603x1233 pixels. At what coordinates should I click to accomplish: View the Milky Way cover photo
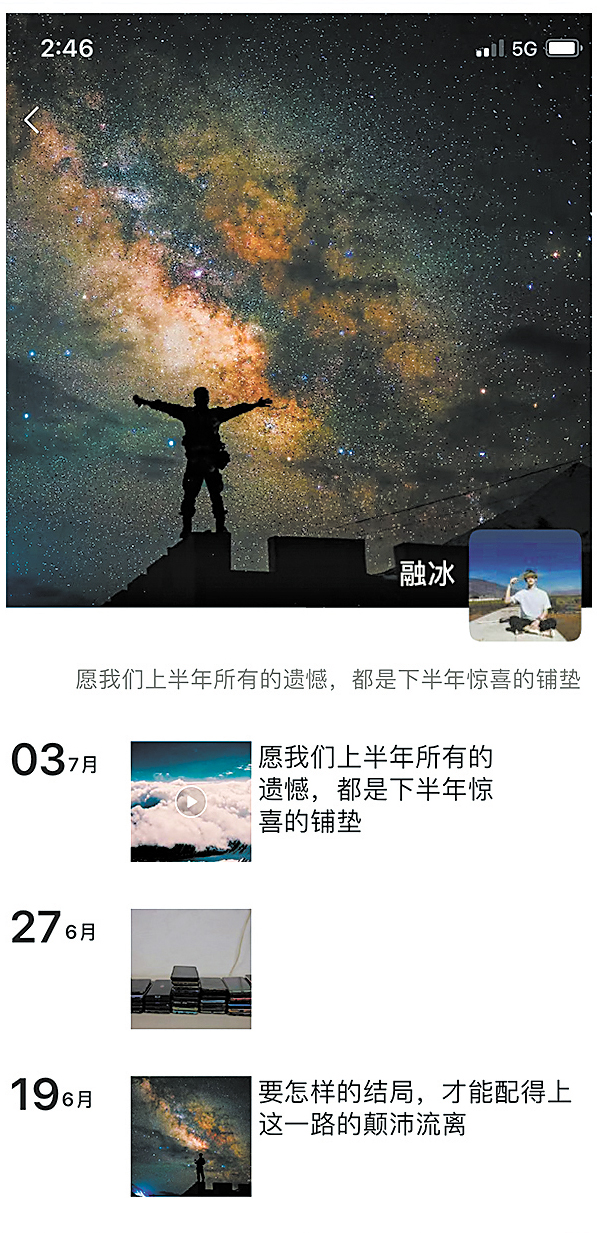tap(300, 300)
